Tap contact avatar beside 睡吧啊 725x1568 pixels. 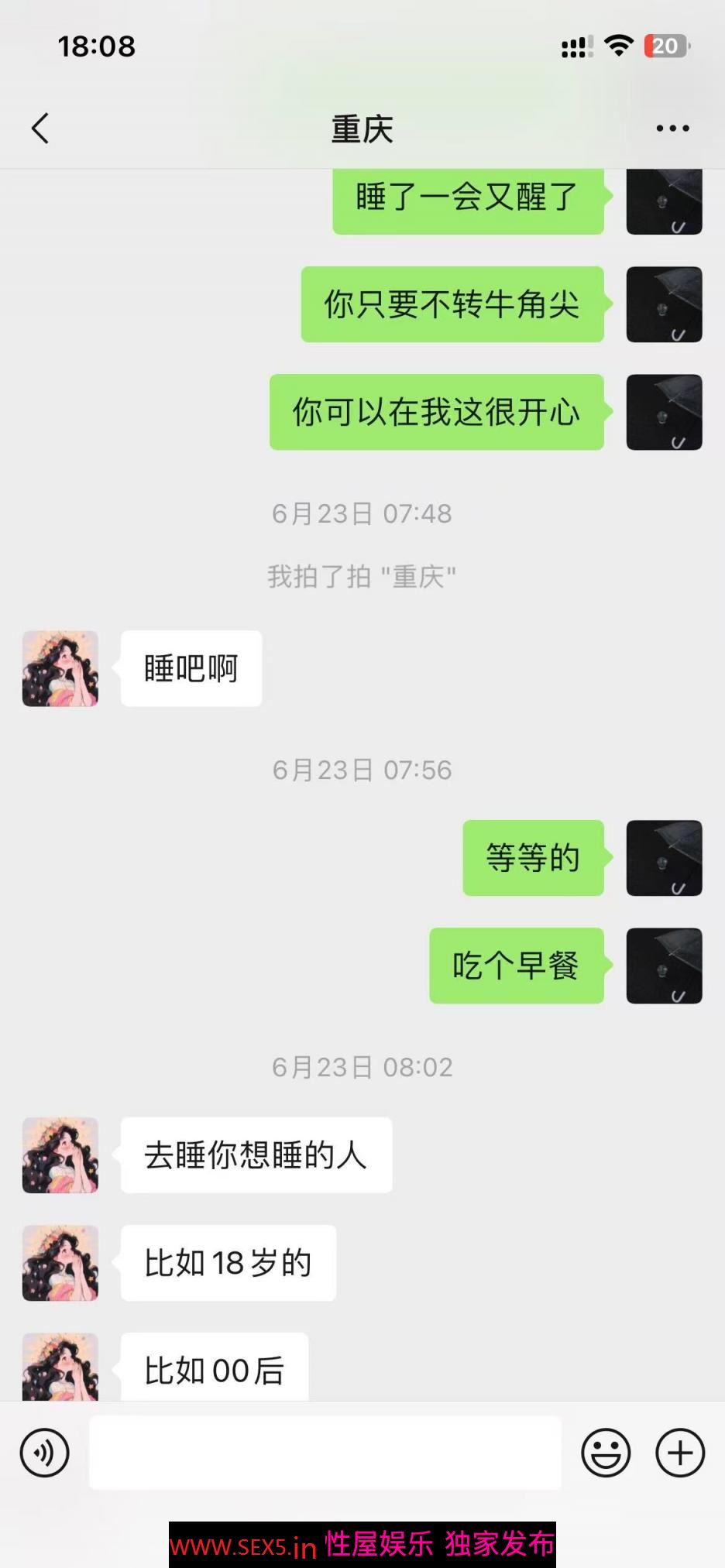pyautogui.click(x=60, y=668)
